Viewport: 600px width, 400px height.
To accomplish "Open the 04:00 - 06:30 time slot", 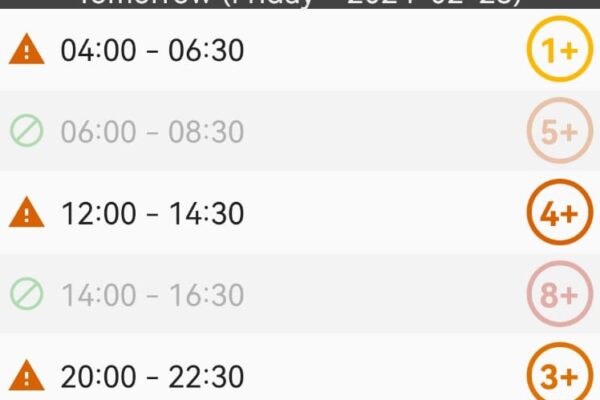I will [x=152, y=50].
